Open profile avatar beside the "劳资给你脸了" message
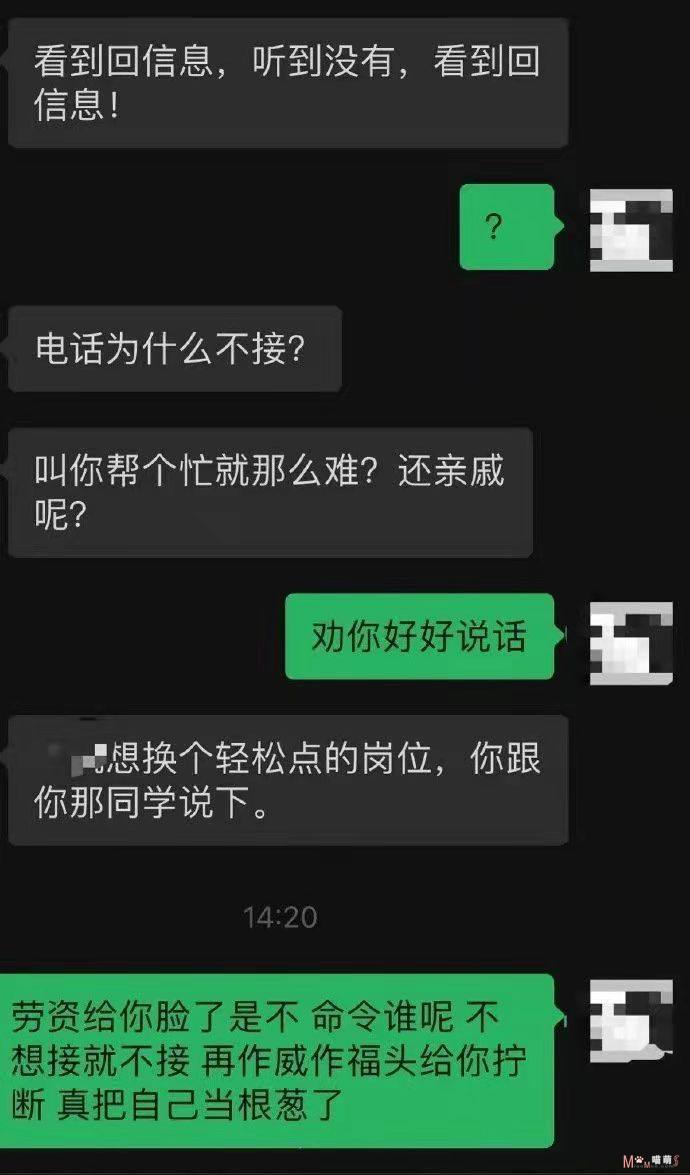The width and height of the screenshot is (690, 1175). pyautogui.click(x=631, y=1021)
